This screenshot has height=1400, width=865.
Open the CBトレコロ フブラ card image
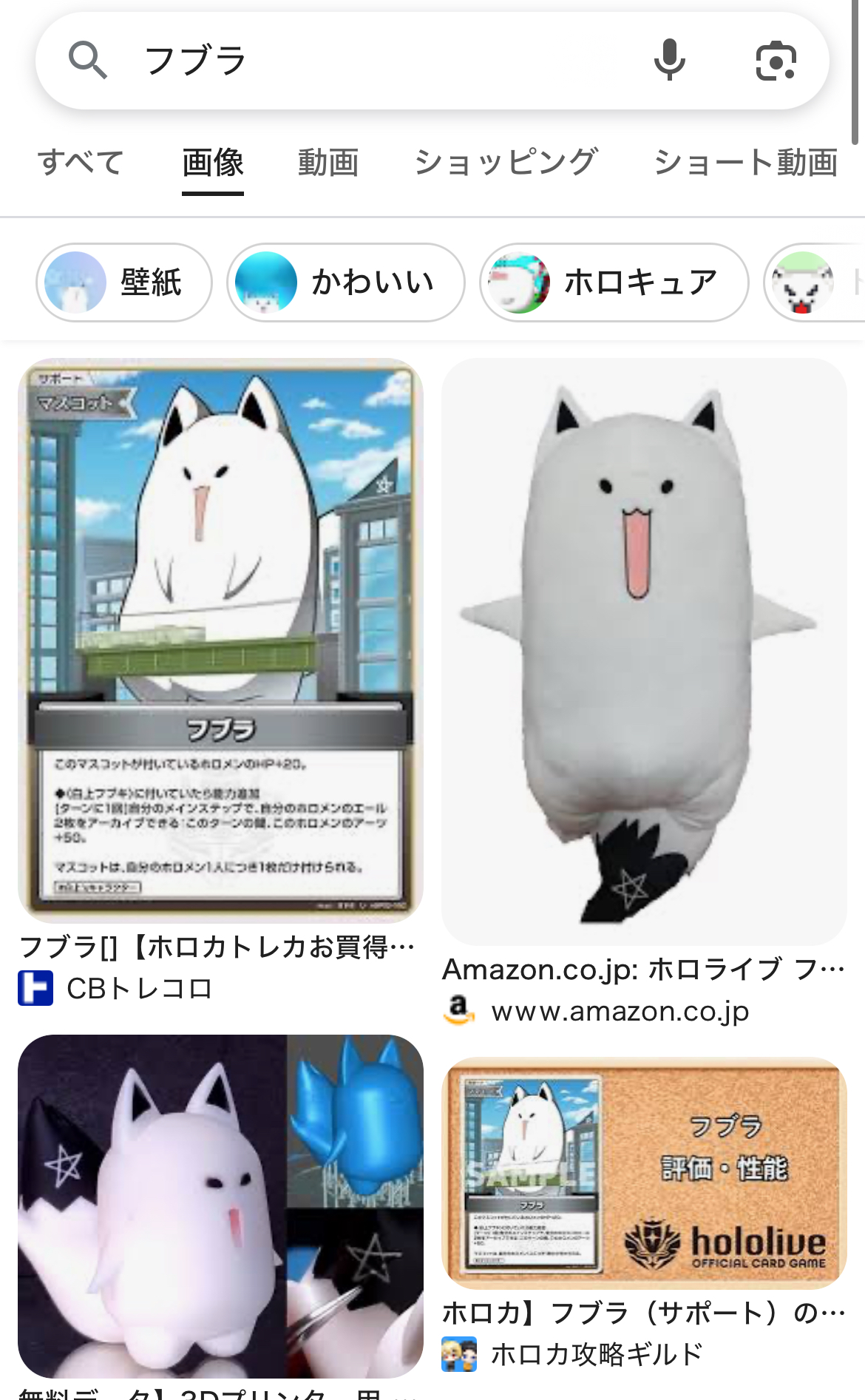(220, 640)
